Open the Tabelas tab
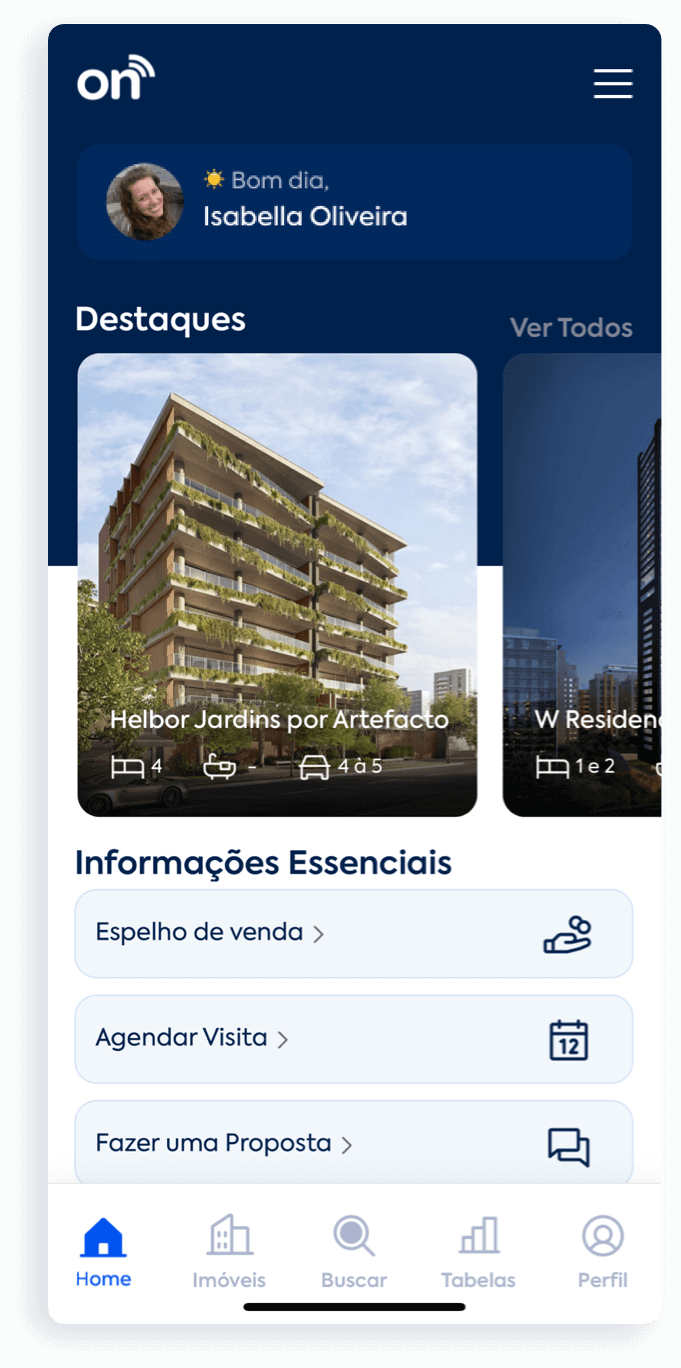This screenshot has height=1368, width=681. [478, 1251]
